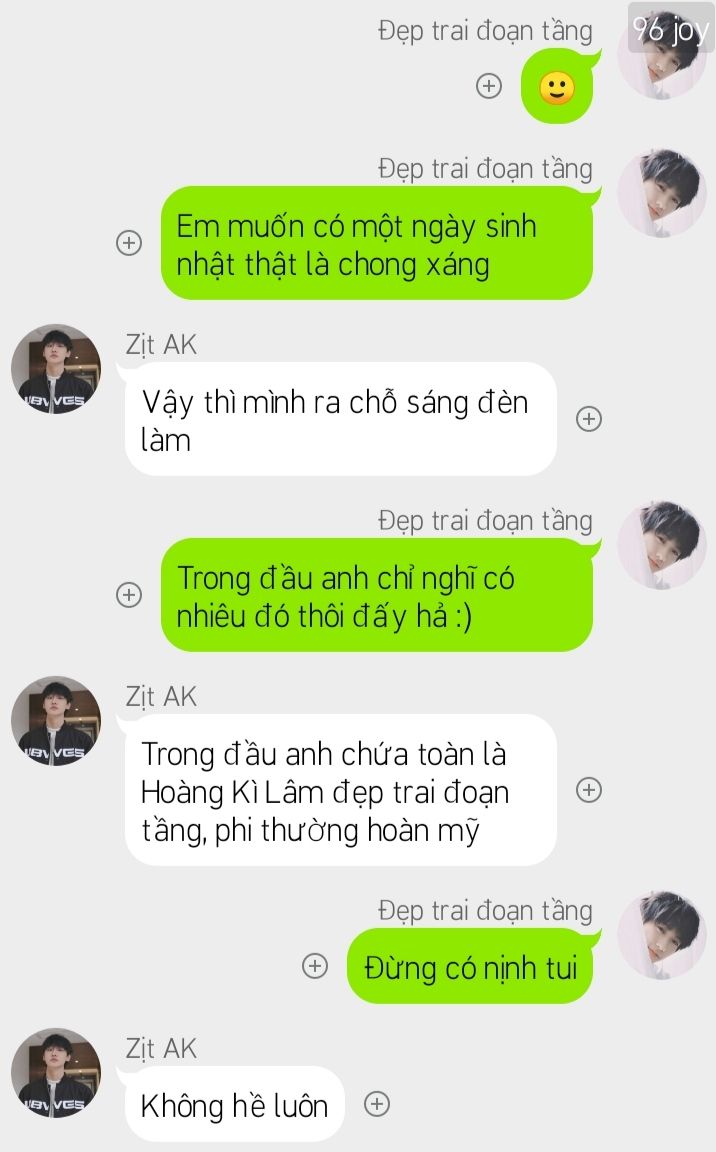
Task: Open Zịt AK's avatar beside 'Vậy thì mình ra' message
Action: coord(56,369)
